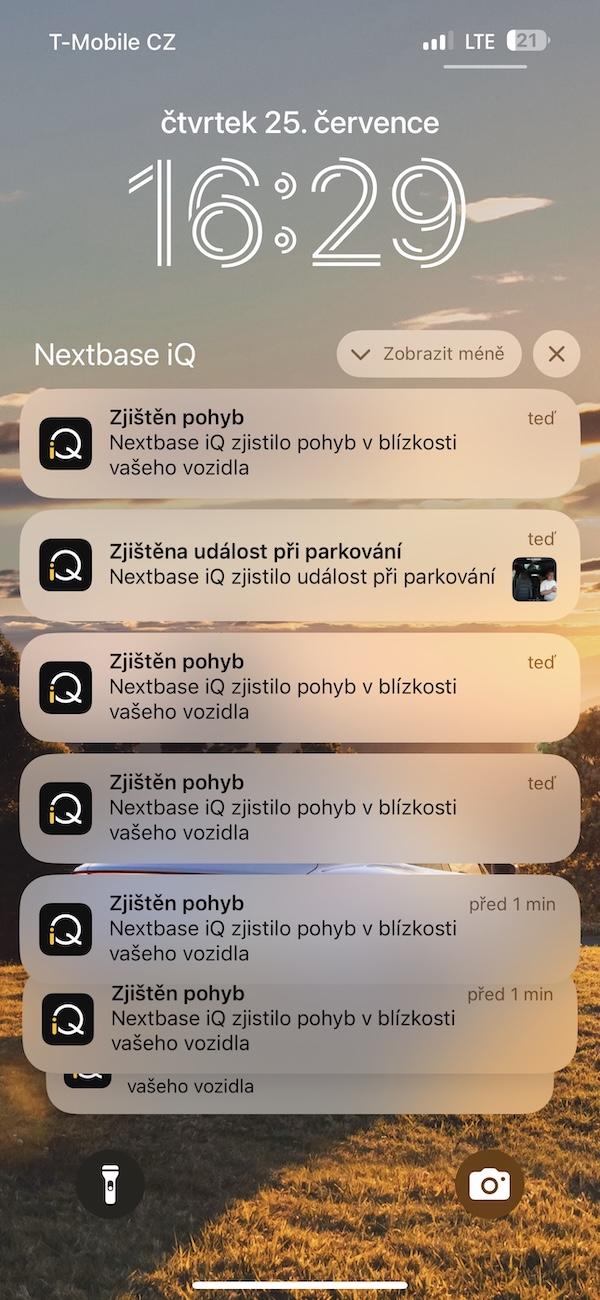The image size is (600, 1300).
Task: Launch the camera from lock screen
Action: point(490,1185)
